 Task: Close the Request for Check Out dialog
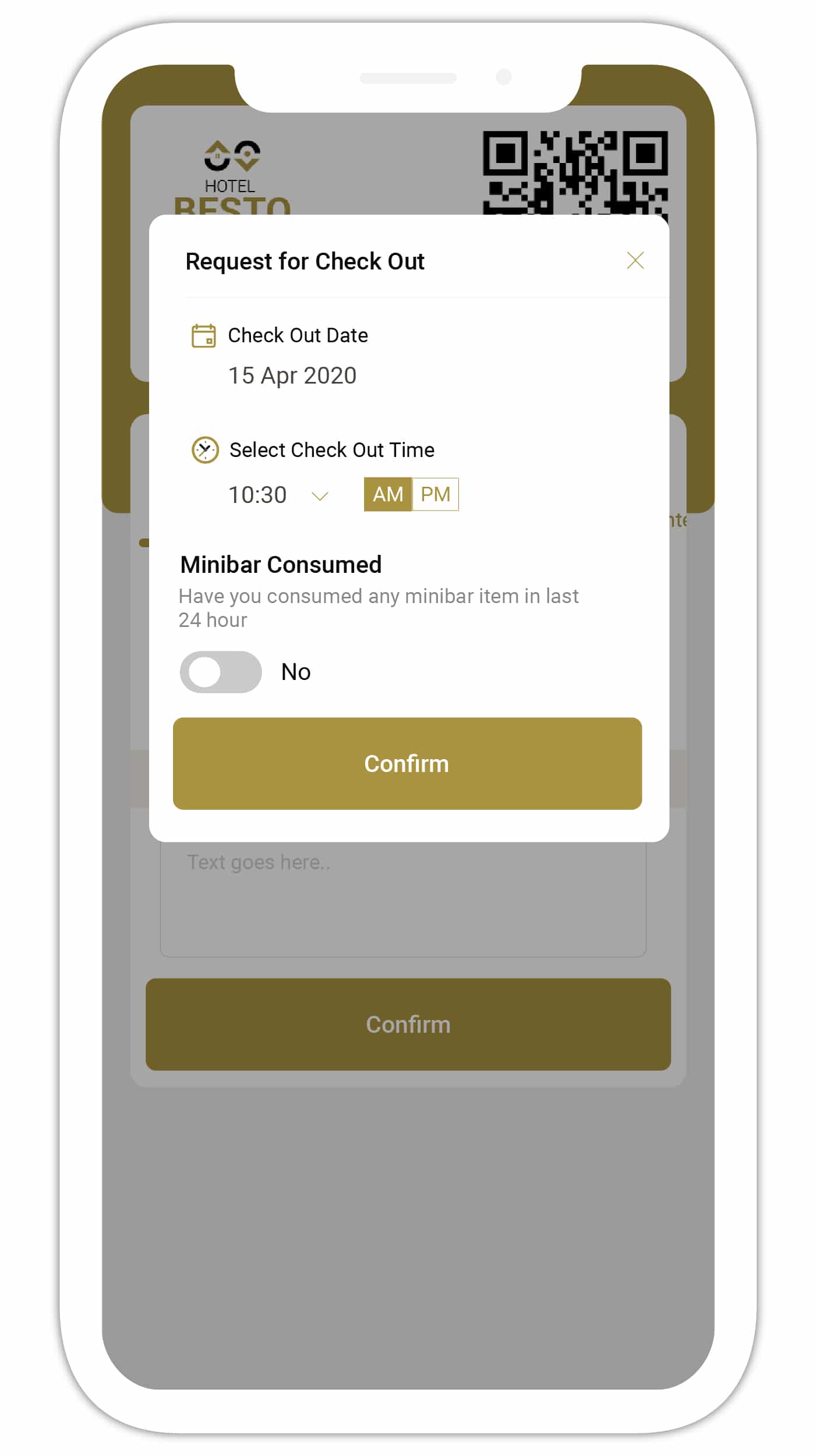coord(635,260)
